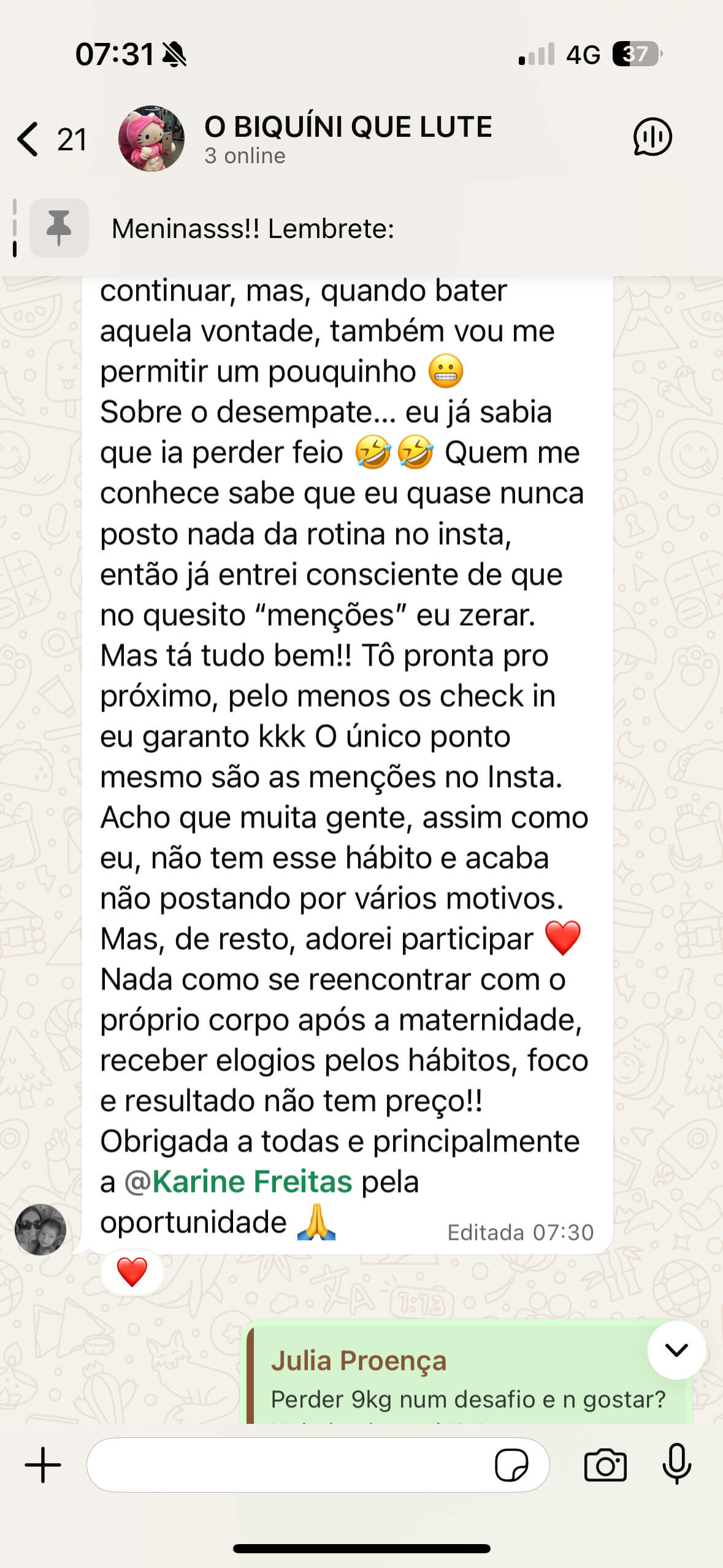Image resolution: width=723 pixels, height=1568 pixels.
Task: Open the sticker picker
Action: click(511, 1465)
